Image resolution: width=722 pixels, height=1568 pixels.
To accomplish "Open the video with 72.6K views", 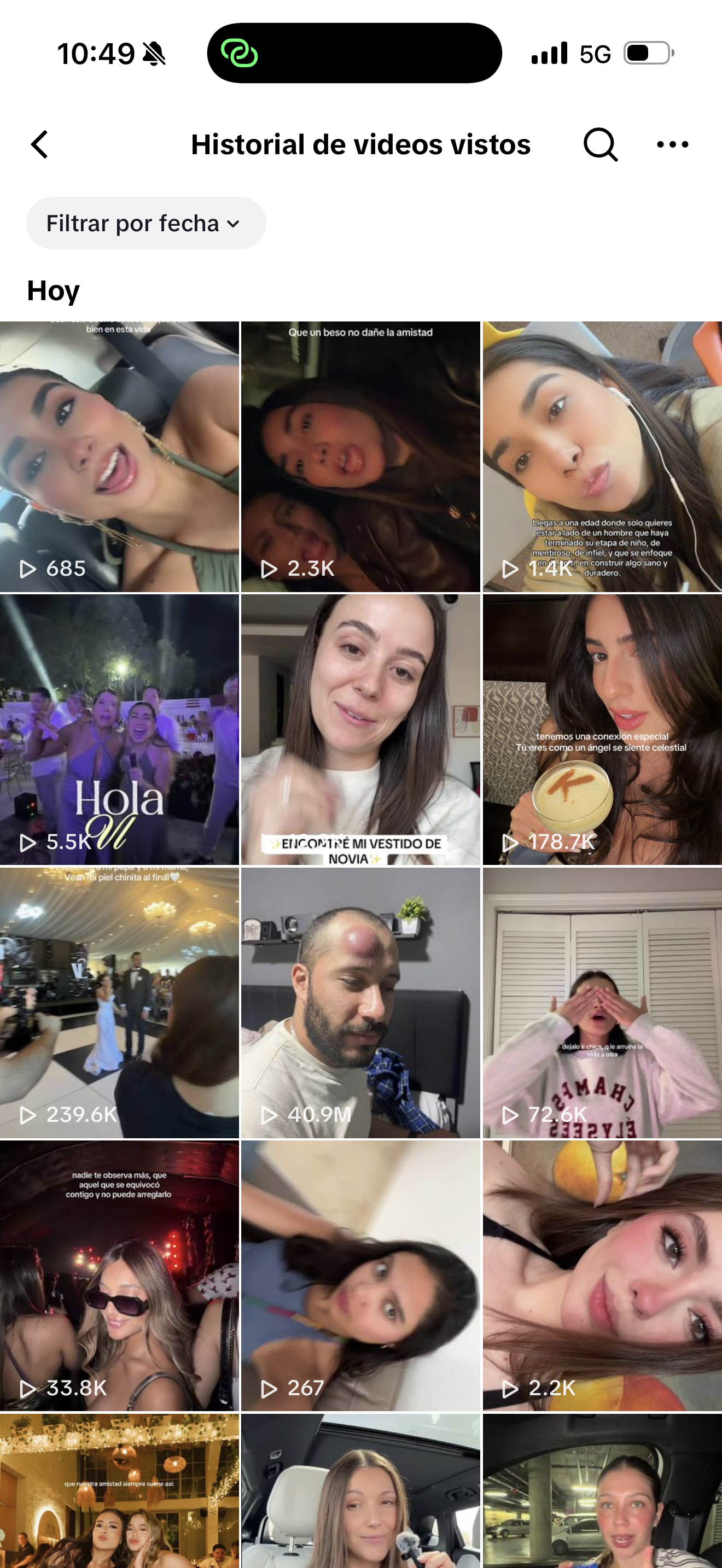I will coord(602,1003).
